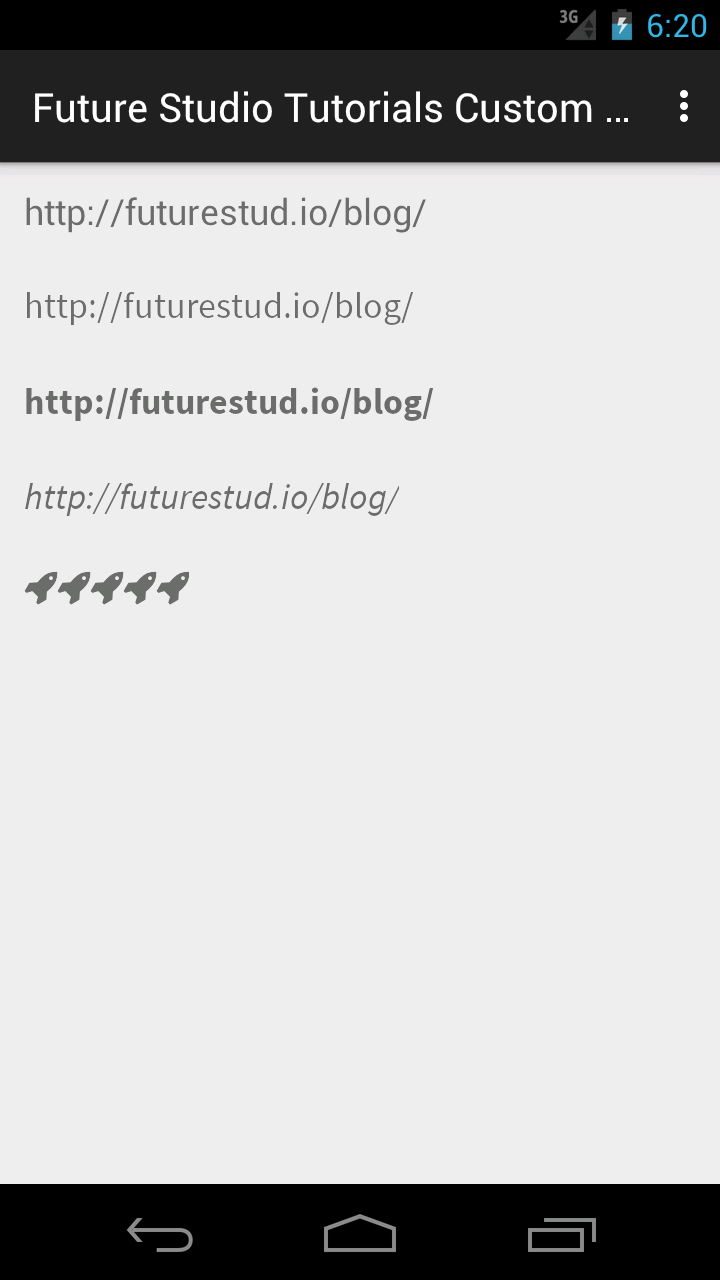Select the last rocket icon
Screen dimensions: 720x1280
click(173, 588)
